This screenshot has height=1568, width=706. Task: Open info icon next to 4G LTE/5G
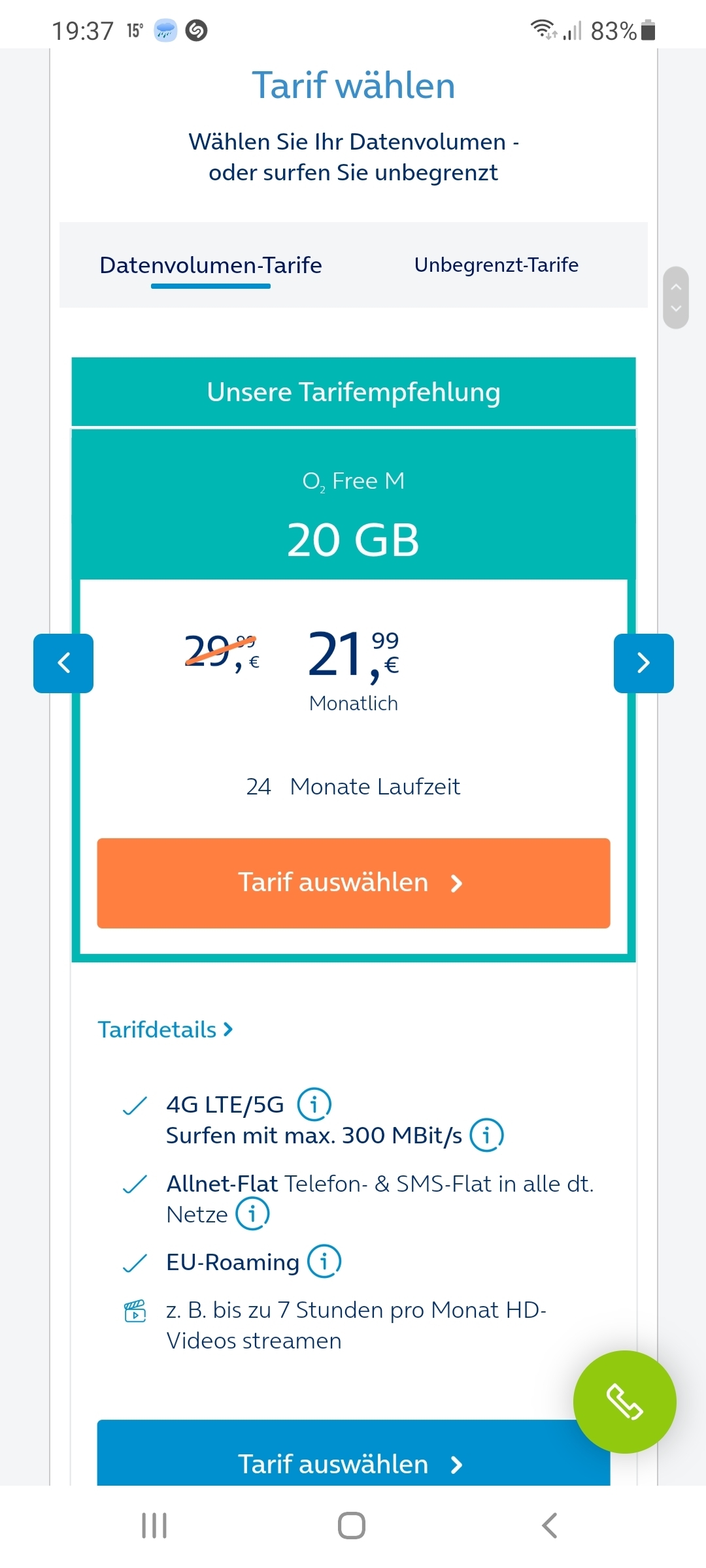click(x=314, y=1105)
